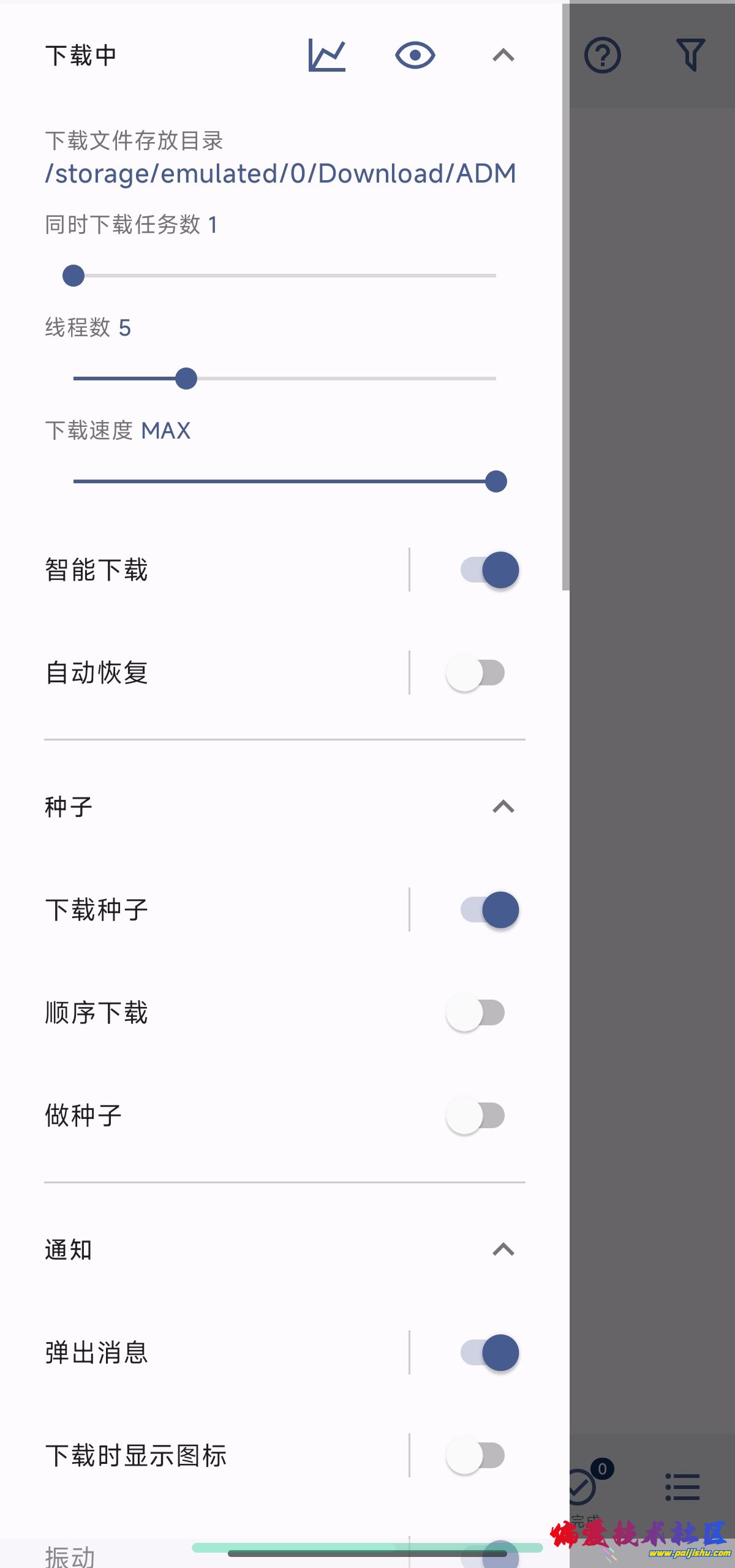
Task: Collapse the 种子 section
Action: pos(503,807)
